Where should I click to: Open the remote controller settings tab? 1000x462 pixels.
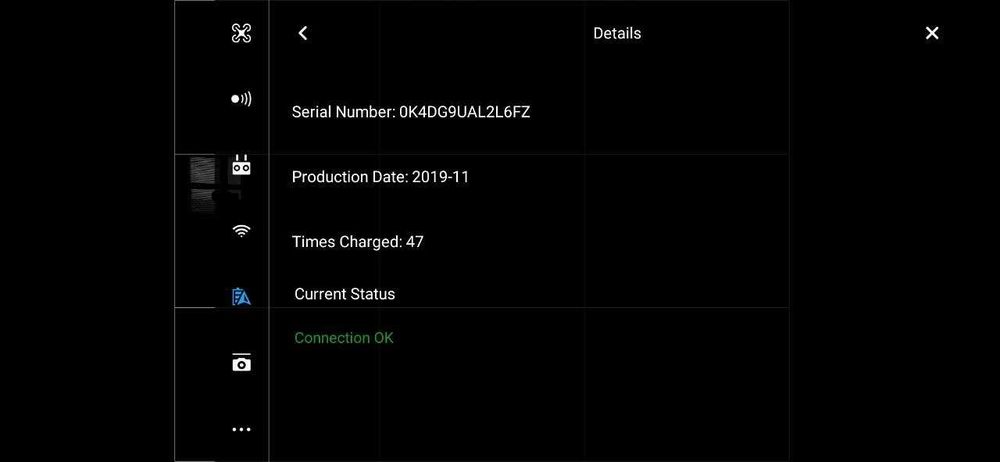click(x=241, y=166)
